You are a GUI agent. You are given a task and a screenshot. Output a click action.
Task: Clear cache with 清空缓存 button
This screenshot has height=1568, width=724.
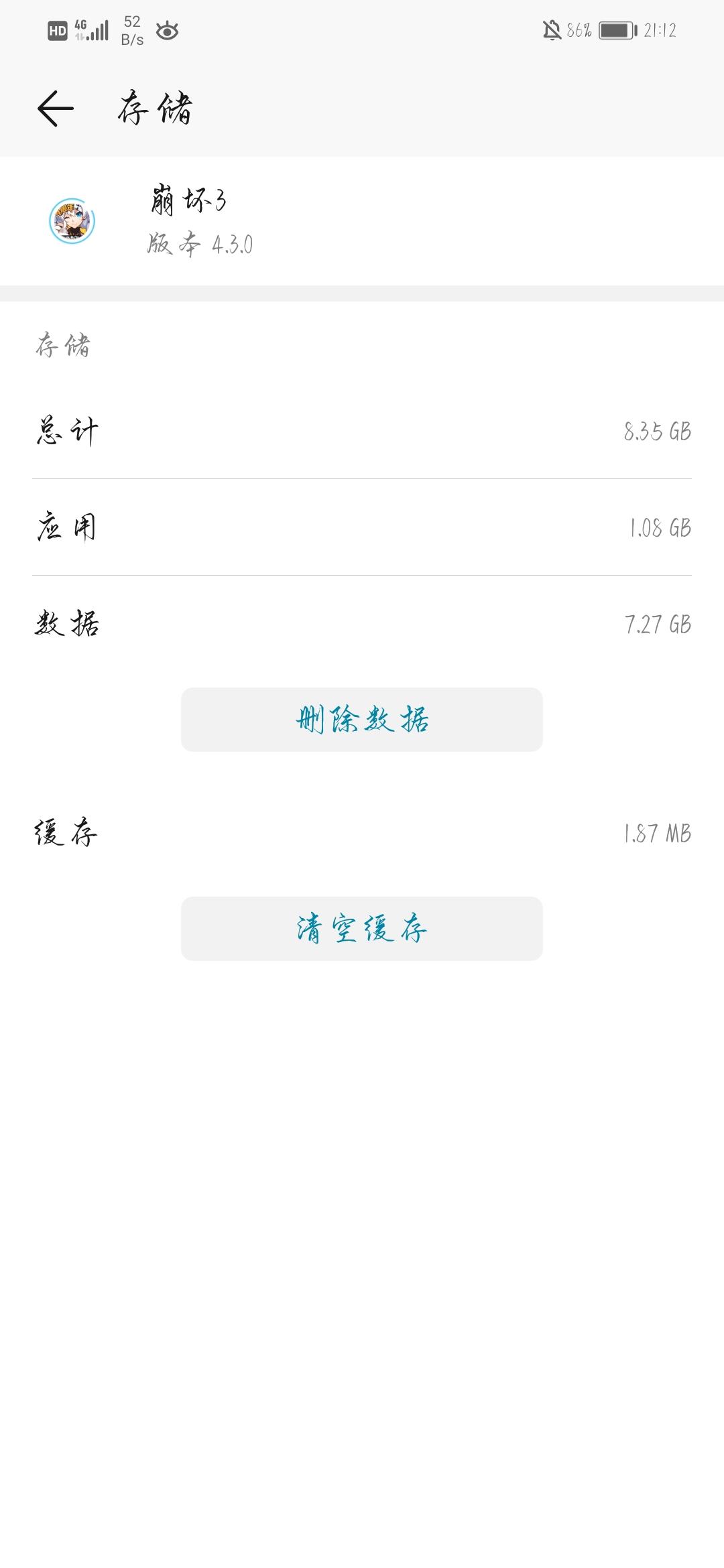pyautogui.click(x=362, y=929)
